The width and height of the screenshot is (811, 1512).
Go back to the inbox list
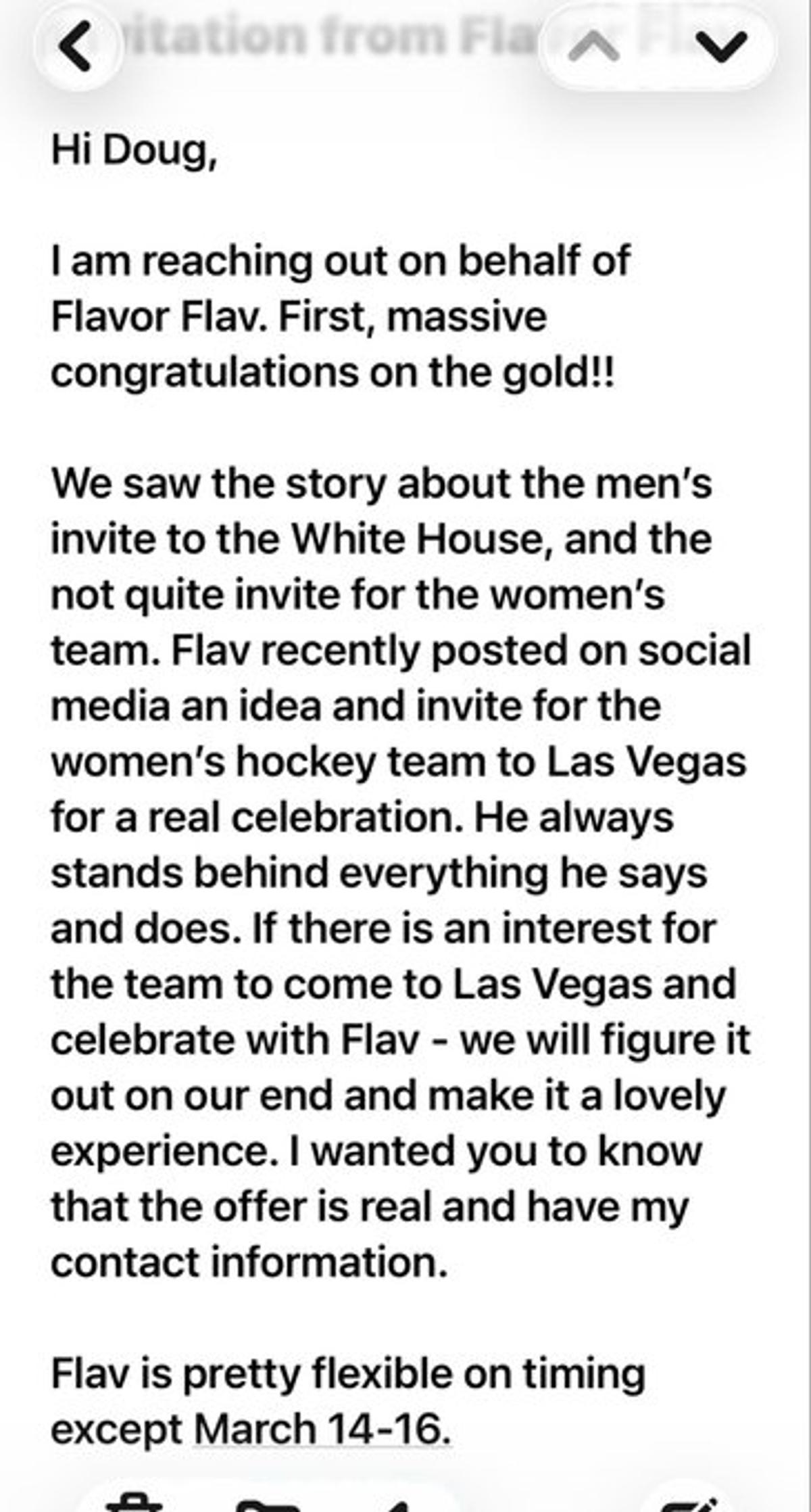point(76,46)
